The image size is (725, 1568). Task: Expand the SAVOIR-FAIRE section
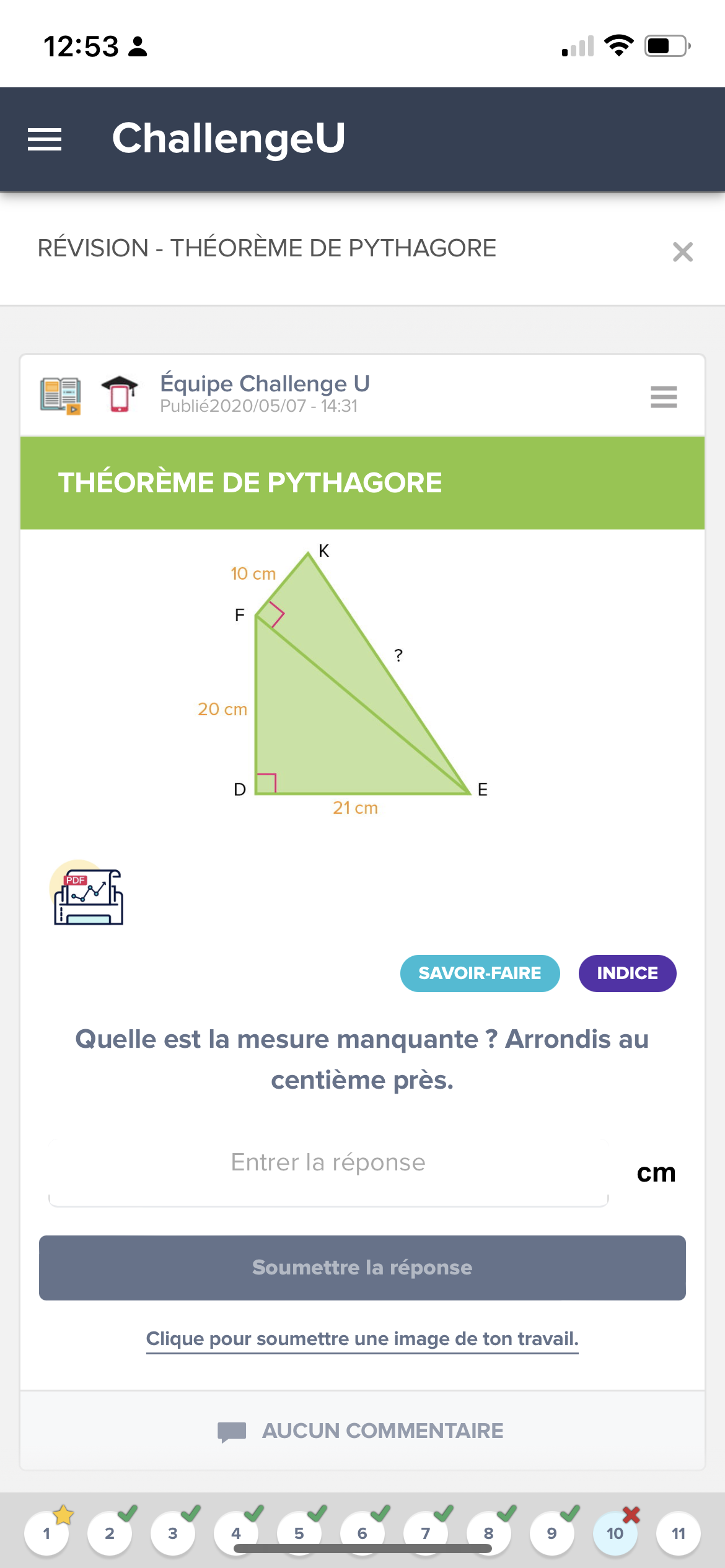click(480, 973)
